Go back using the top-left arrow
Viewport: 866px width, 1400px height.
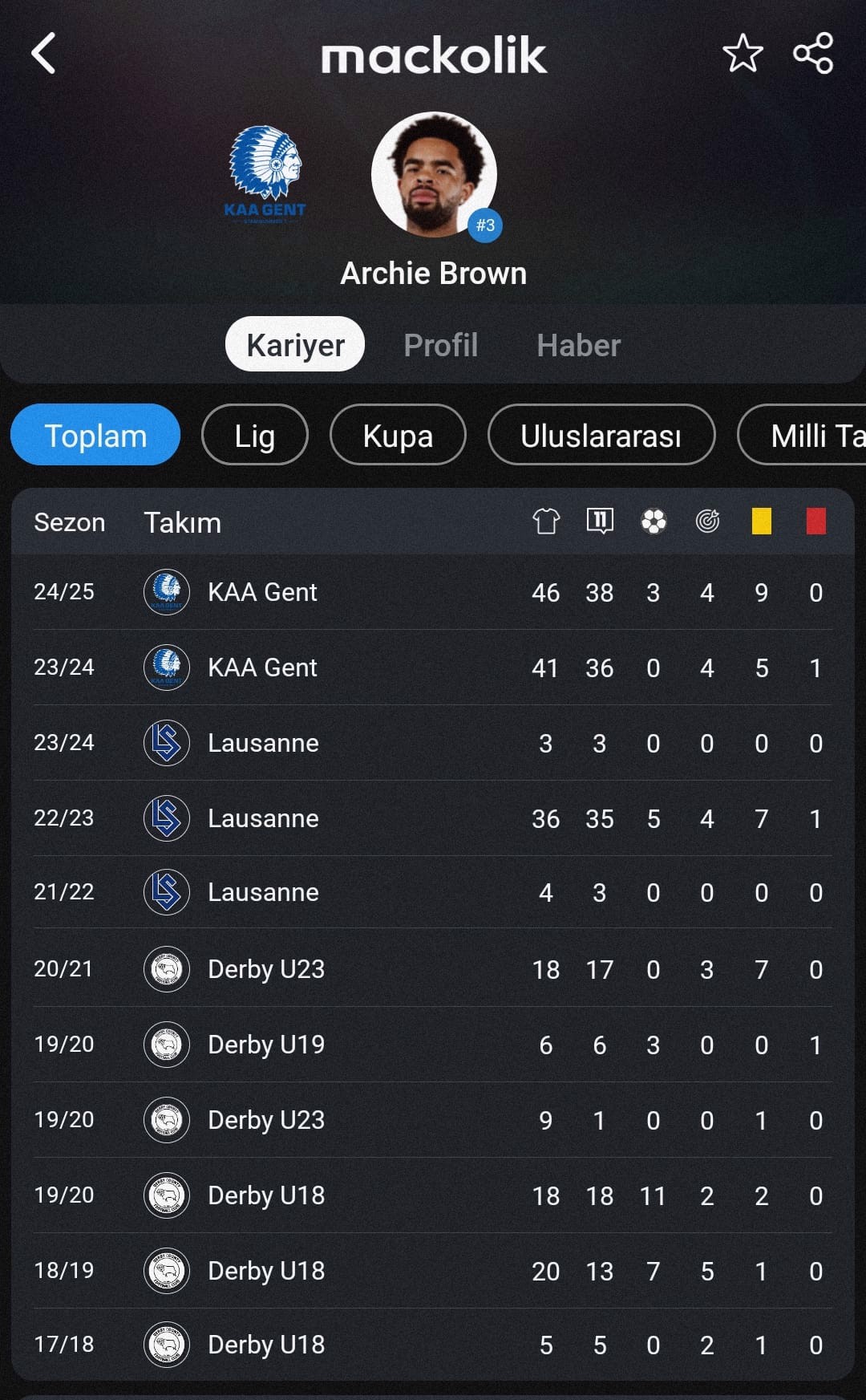click(x=43, y=54)
